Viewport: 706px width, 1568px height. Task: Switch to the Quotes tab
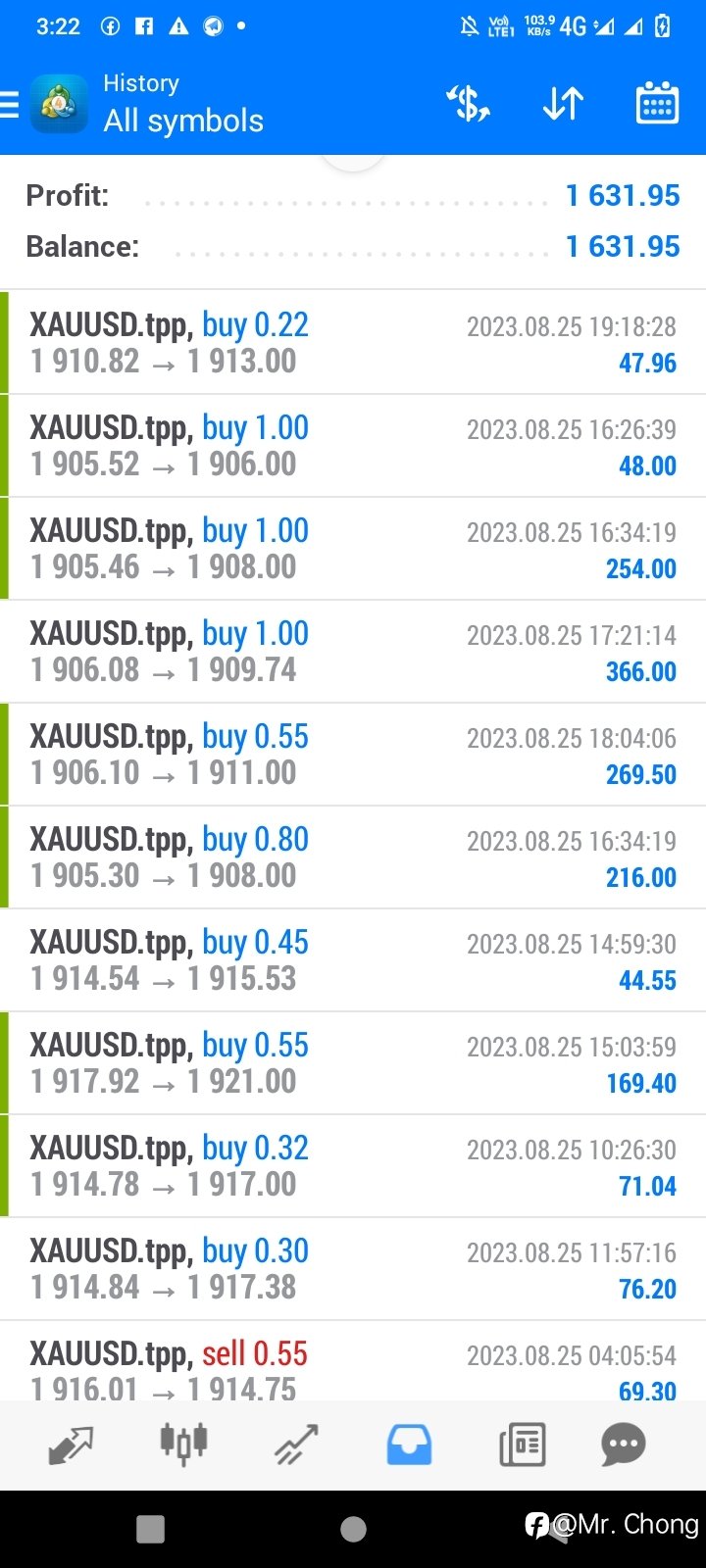(71, 1445)
